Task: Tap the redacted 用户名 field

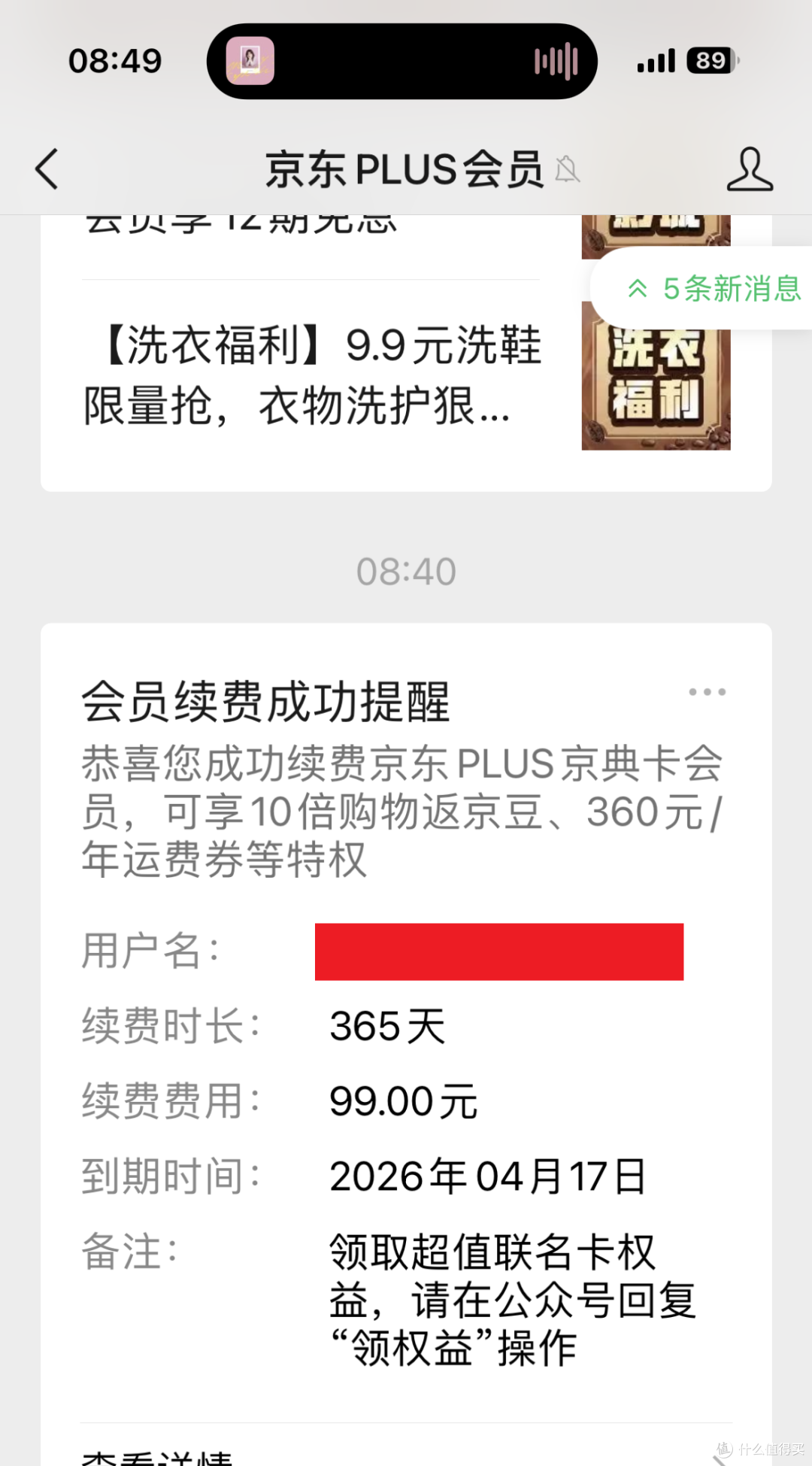Action: pos(498,952)
